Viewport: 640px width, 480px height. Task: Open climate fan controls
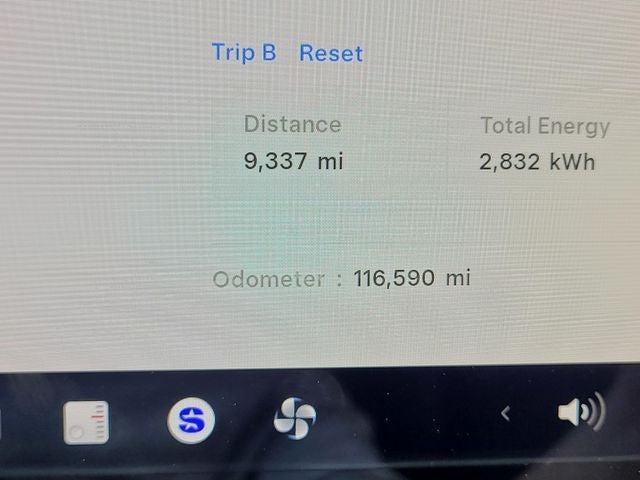point(294,418)
